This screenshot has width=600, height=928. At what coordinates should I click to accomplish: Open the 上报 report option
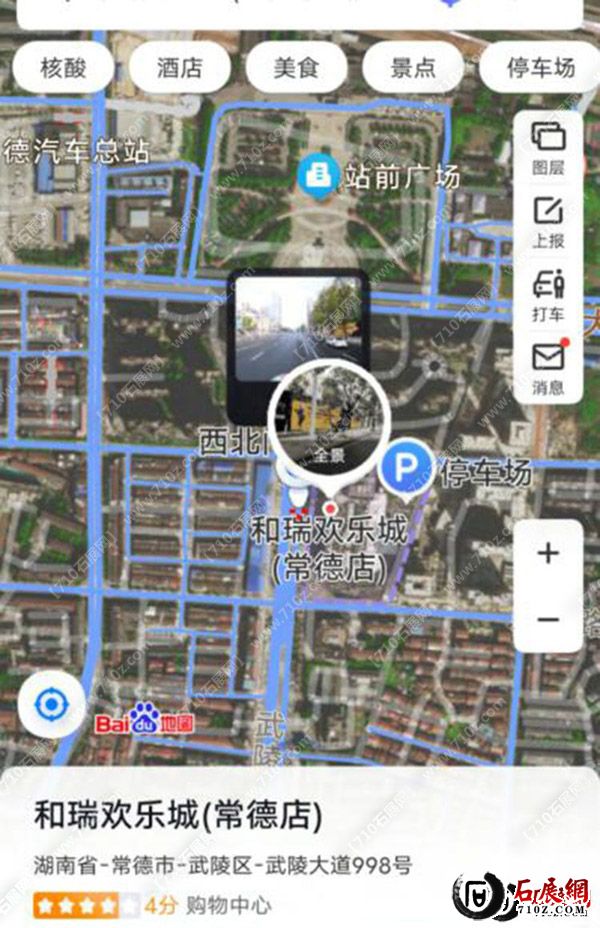[x=548, y=222]
